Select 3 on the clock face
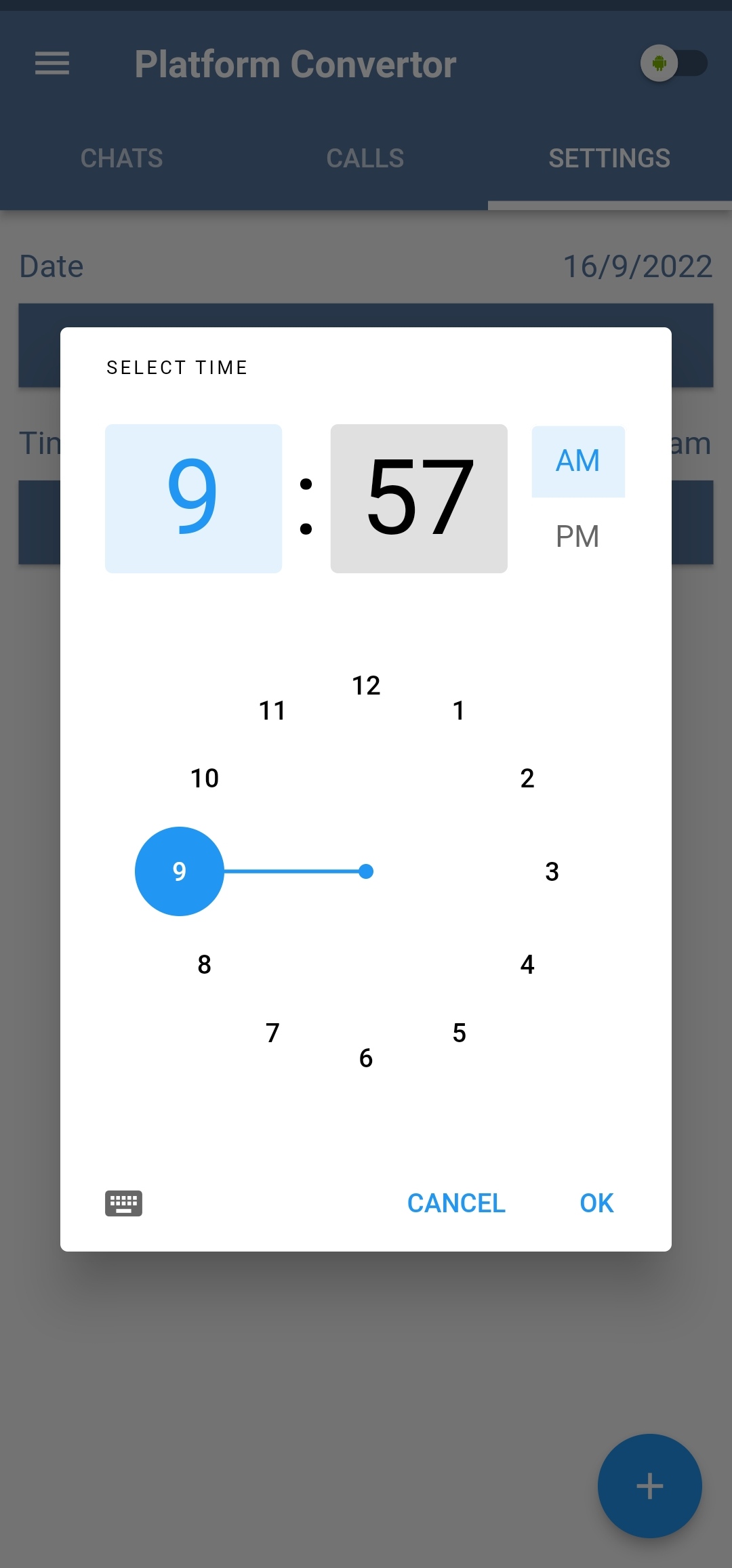 tap(552, 872)
